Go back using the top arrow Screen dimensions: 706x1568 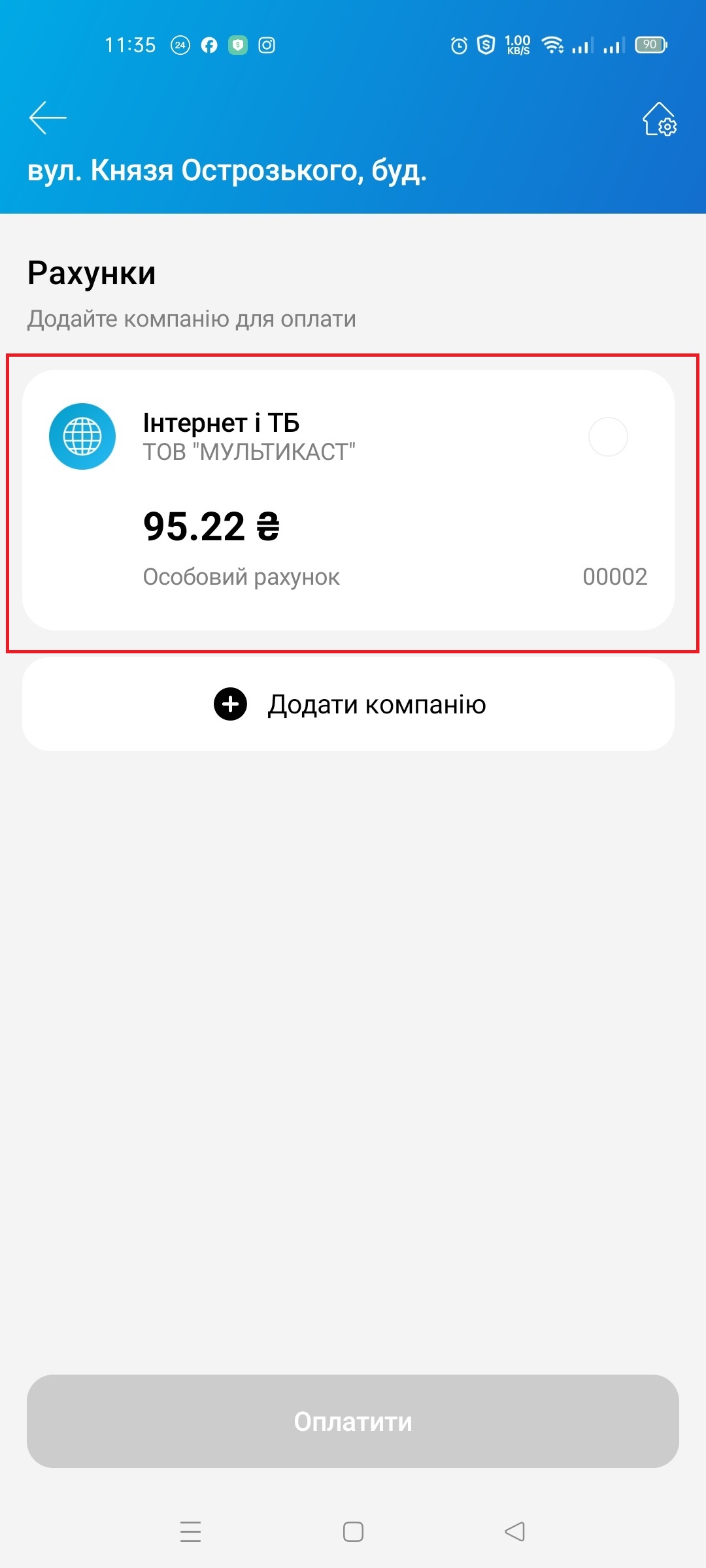click(48, 118)
